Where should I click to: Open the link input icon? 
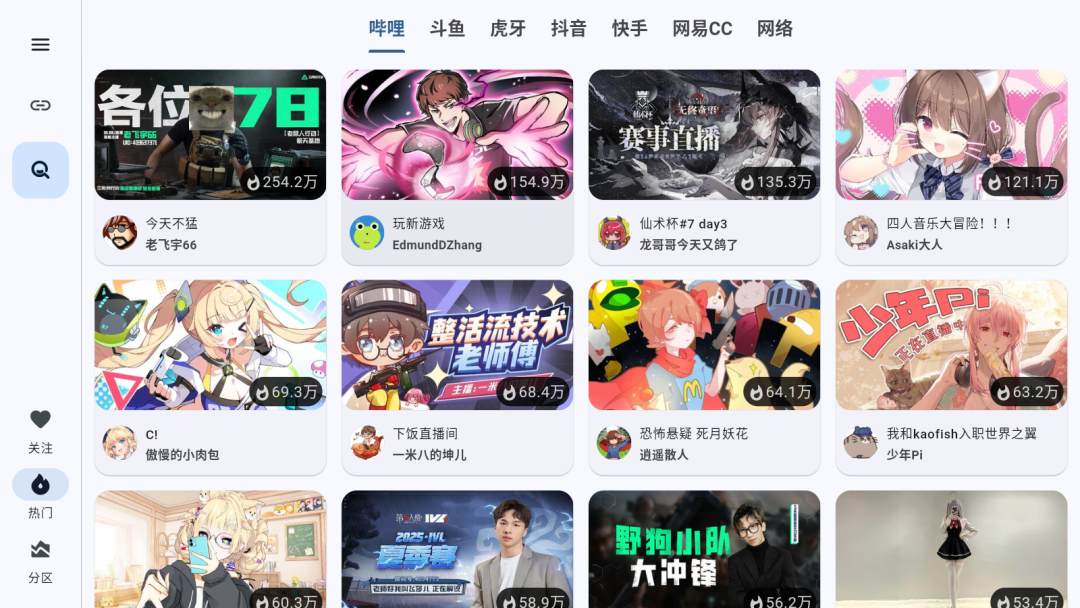pos(40,105)
